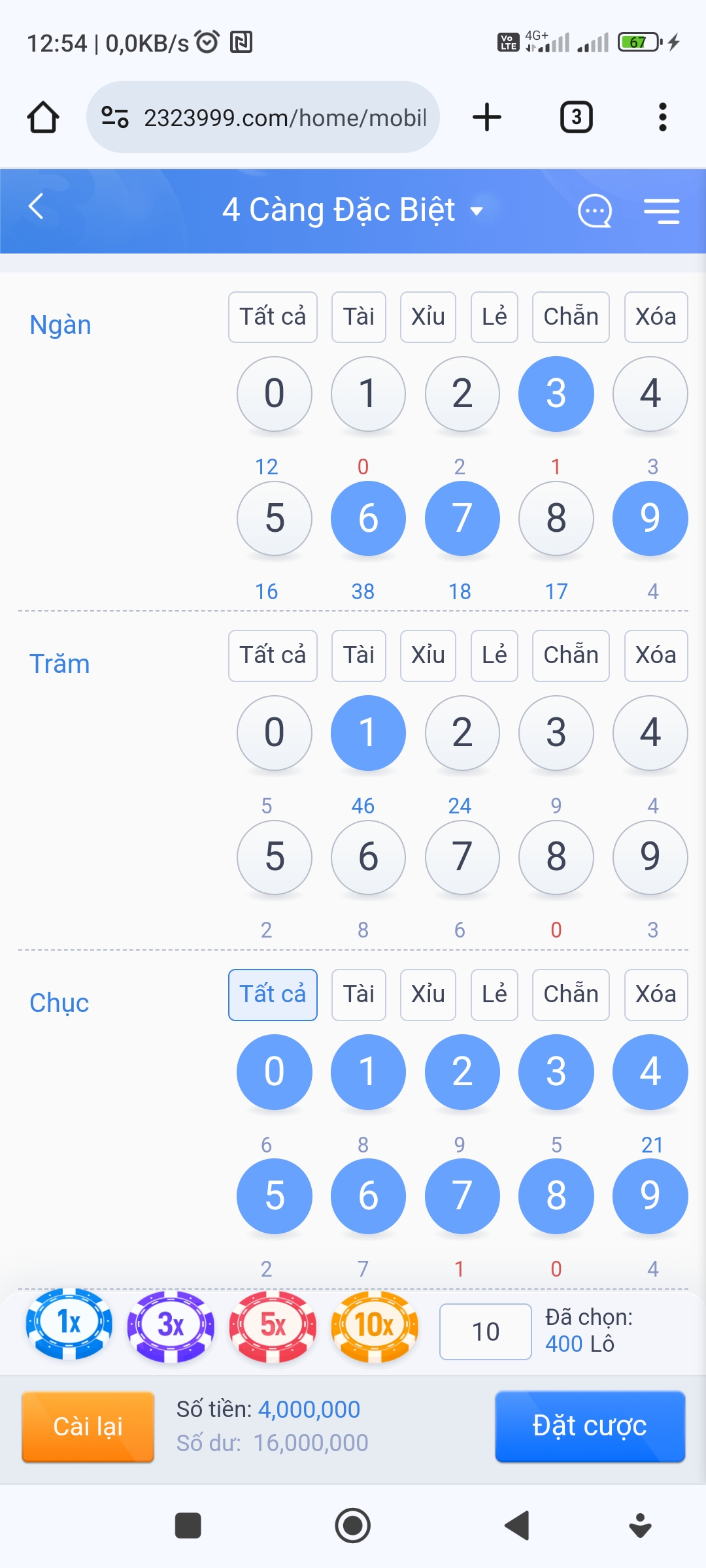The height and width of the screenshot is (1568, 706).
Task: Tap the Lẻ filter in the Trăm row
Action: tap(494, 655)
